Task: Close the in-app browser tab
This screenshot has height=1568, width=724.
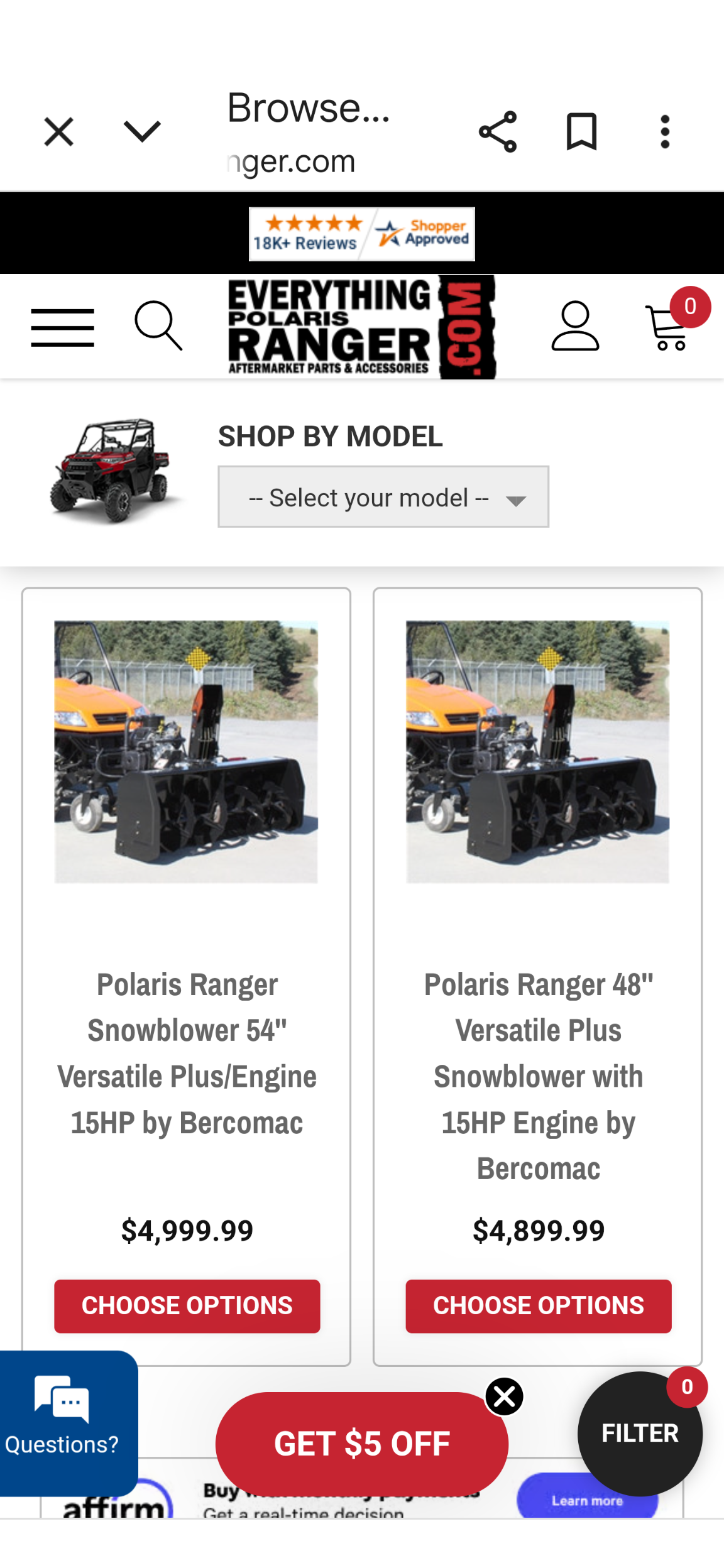Action: (58, 132)
